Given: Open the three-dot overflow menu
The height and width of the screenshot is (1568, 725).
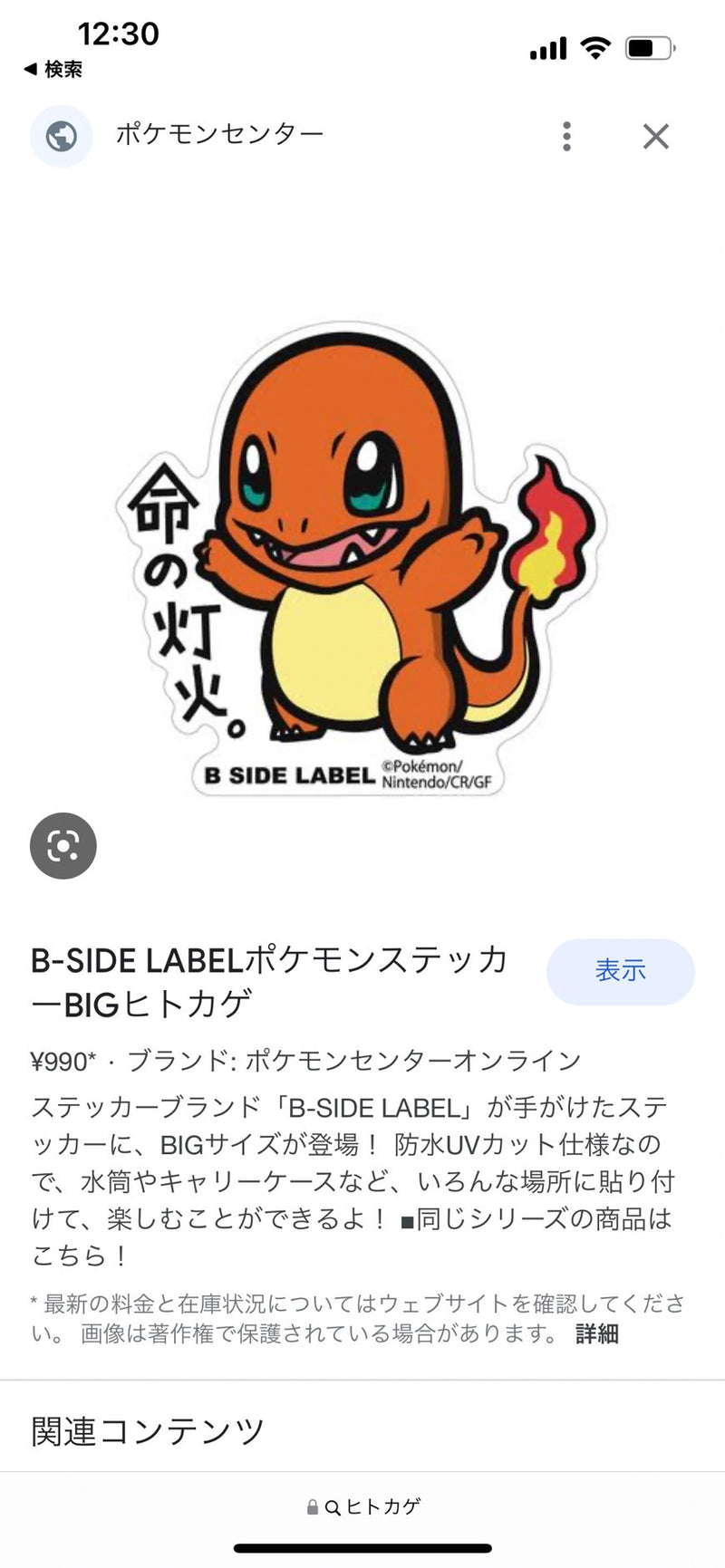Looking at the screenshot, I should tap(566, 136).
